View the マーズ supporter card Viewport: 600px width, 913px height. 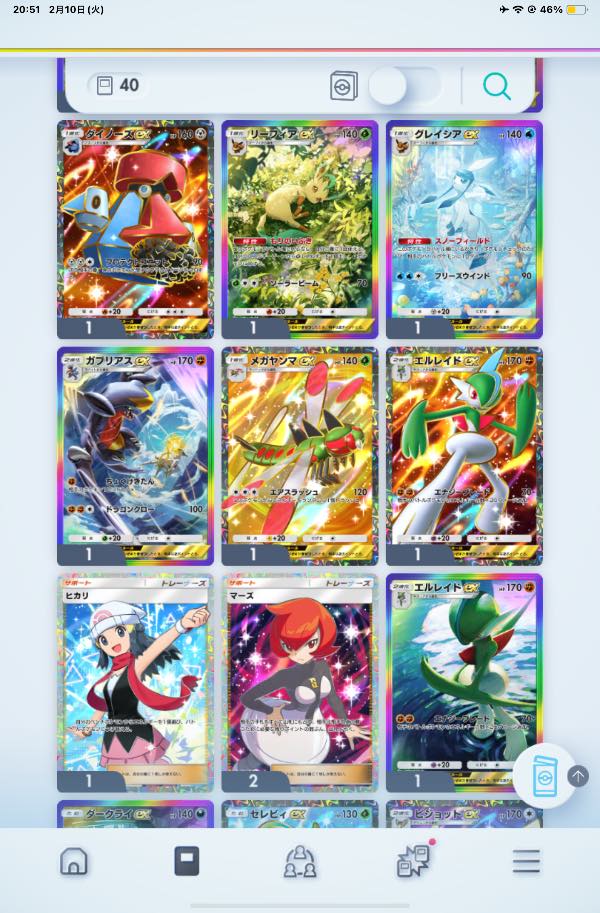(x=299, y=683)
